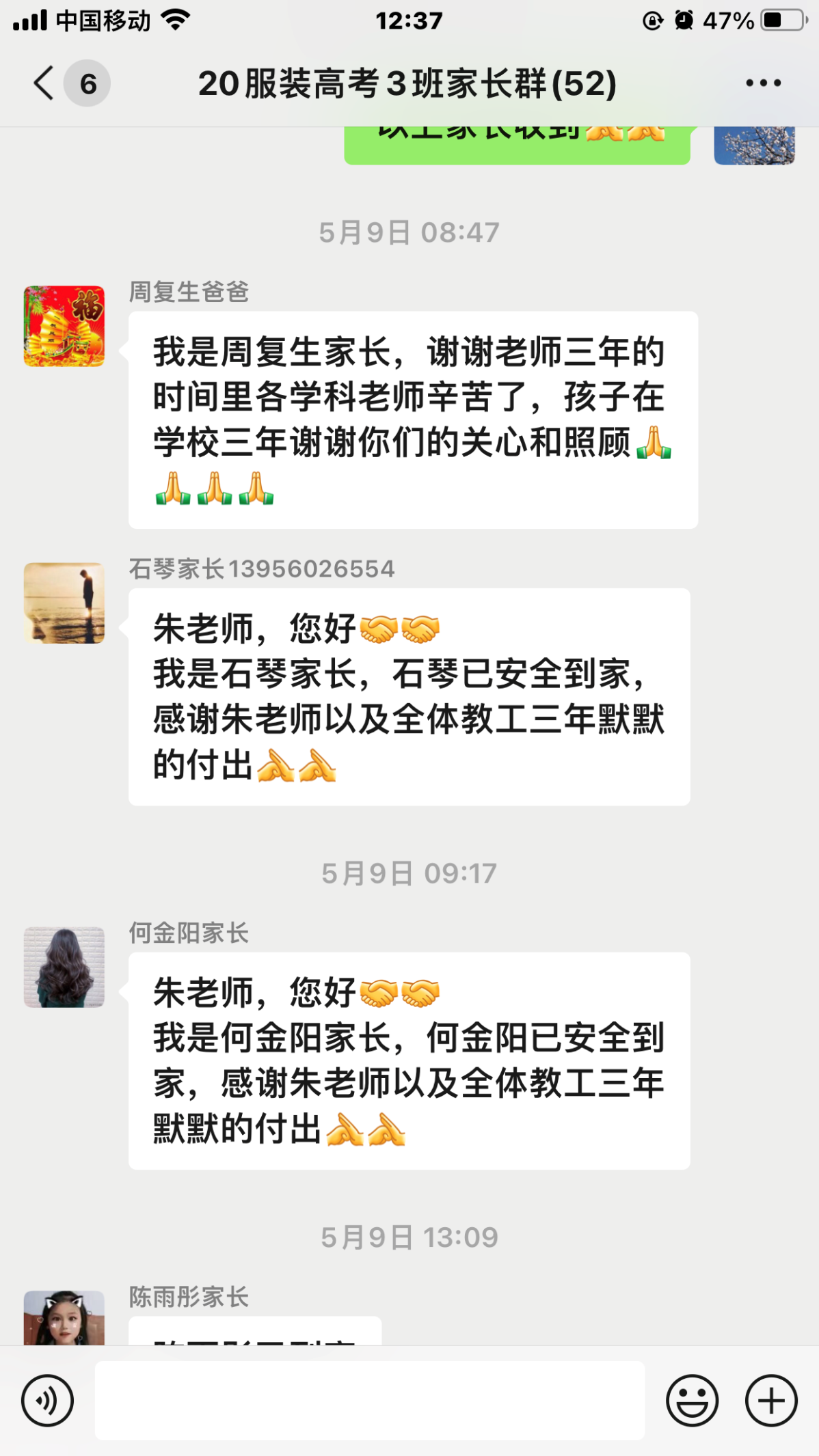The width and height of the screenshot is (819, 1456).
Task: View 周复生爸爸's profile avatar
Action: coord(64,326)
